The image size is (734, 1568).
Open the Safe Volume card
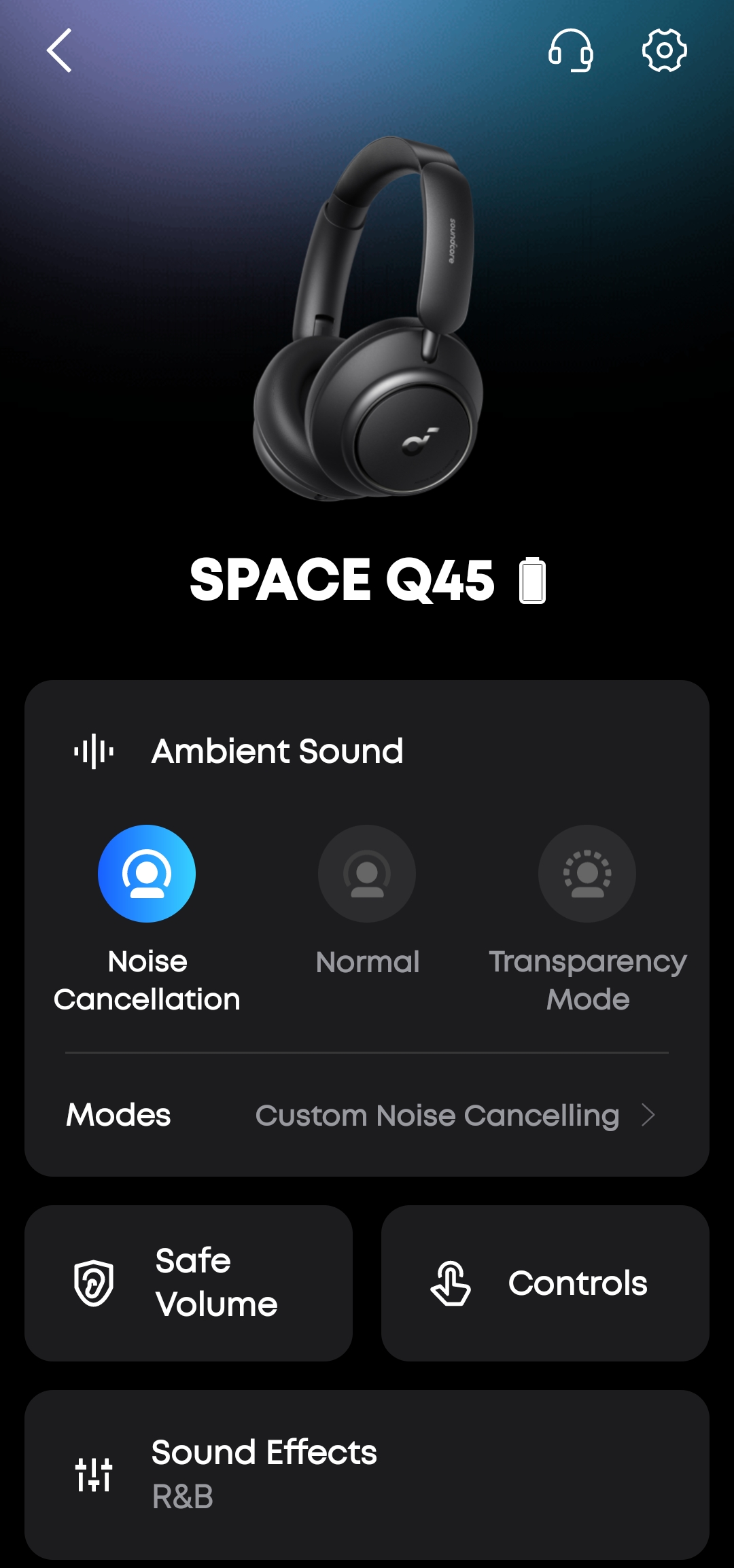188,1283
